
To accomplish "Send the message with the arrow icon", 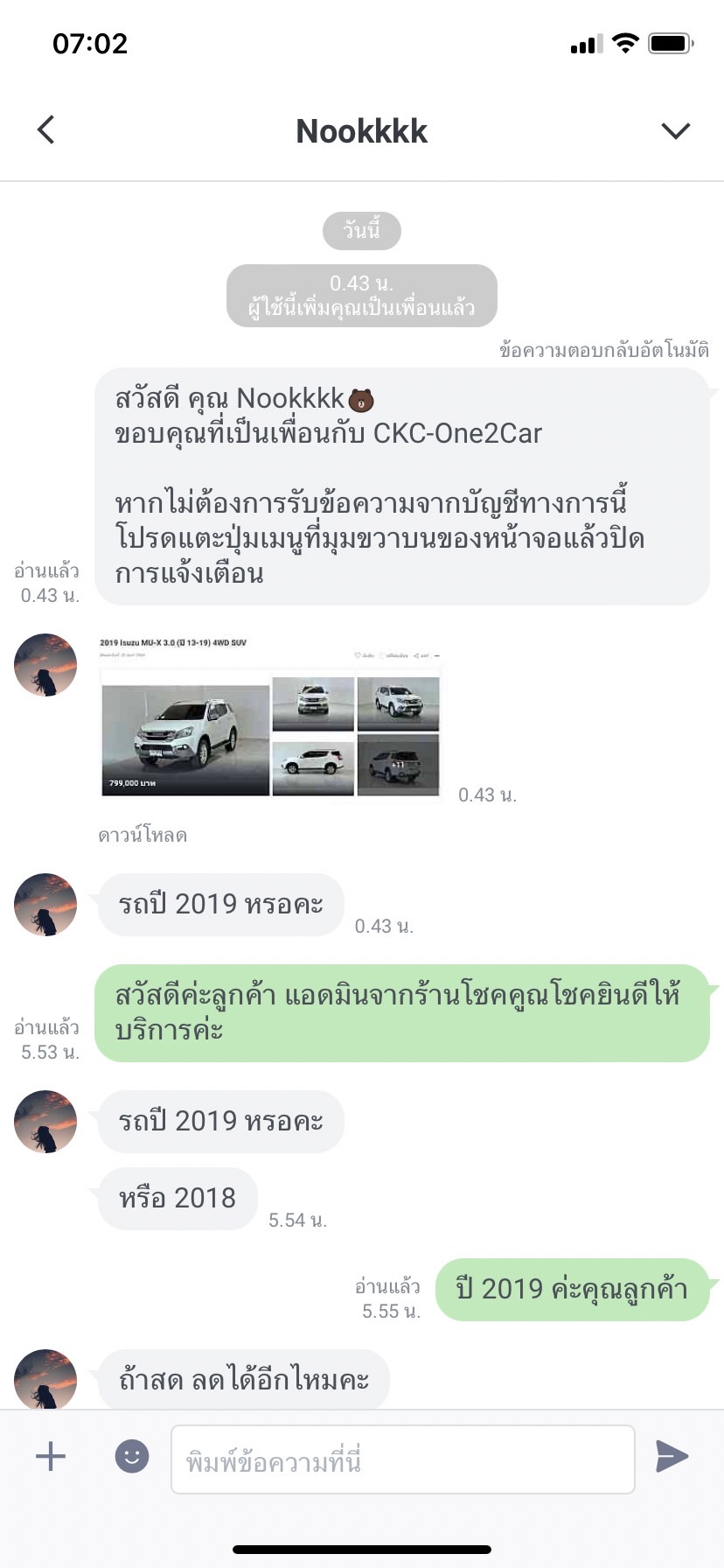I will tap(672, 1456).
